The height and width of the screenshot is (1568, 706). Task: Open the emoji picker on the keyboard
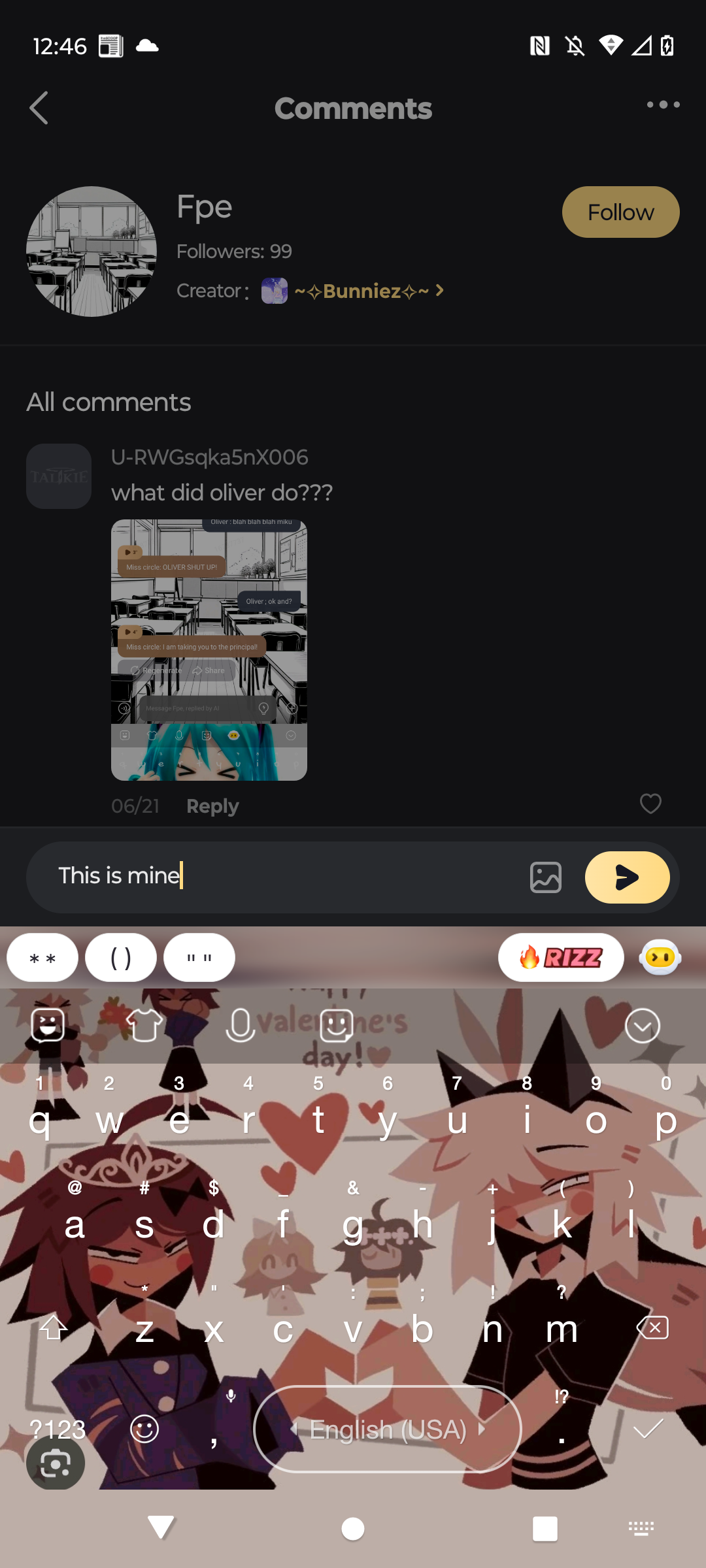pos(144,1429)
